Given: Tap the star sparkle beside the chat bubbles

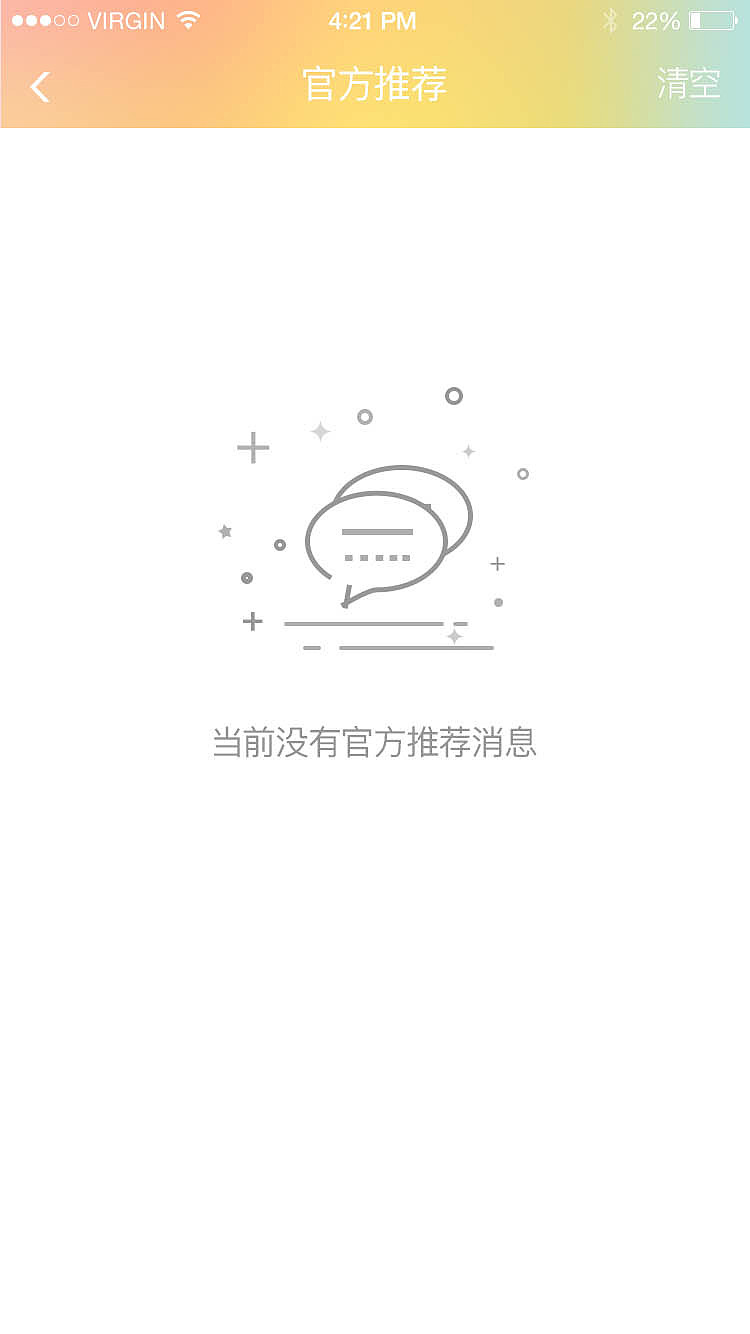Looking at the screenshot, I should point(320,432).
